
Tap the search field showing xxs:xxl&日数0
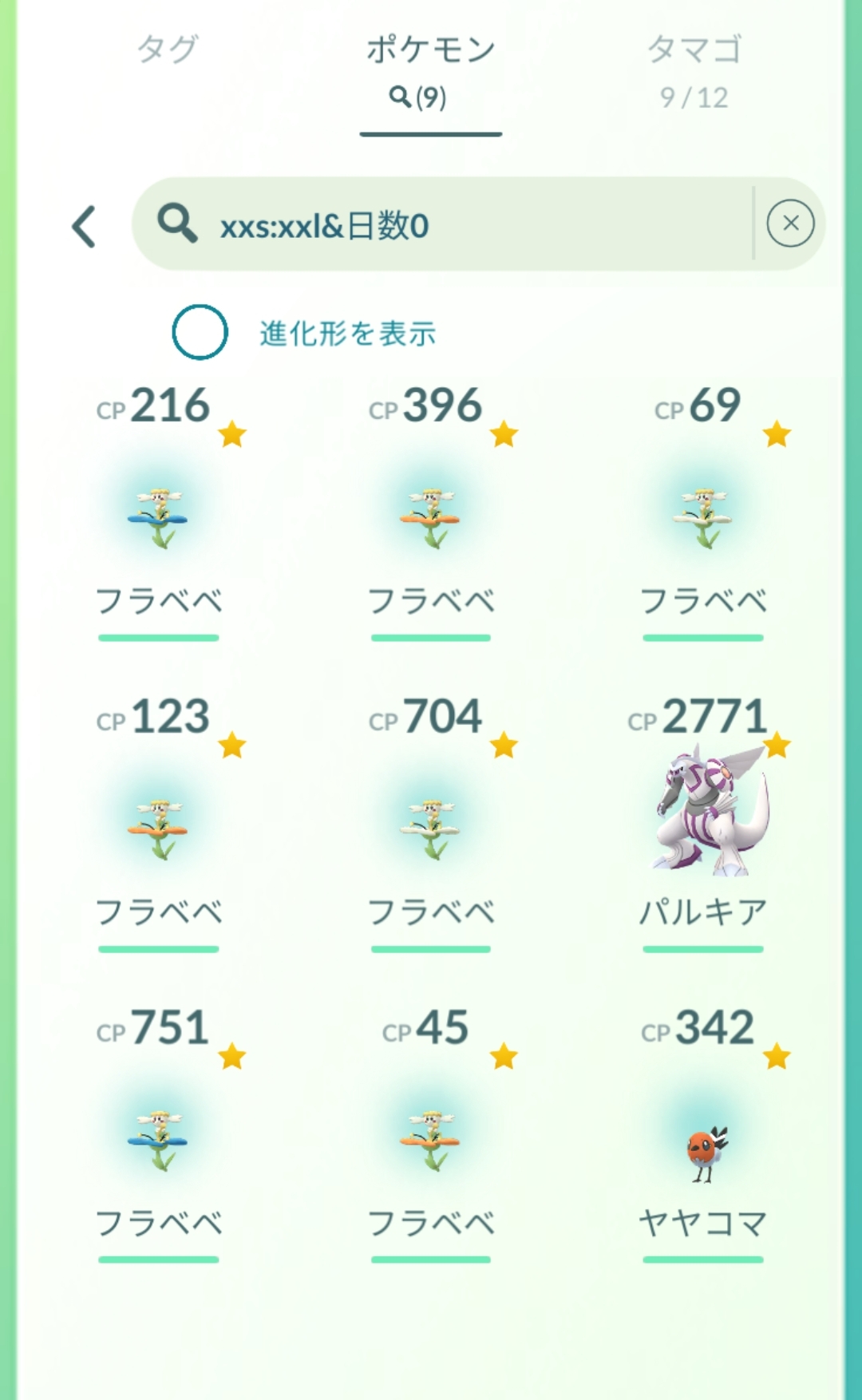pos(443,224)
